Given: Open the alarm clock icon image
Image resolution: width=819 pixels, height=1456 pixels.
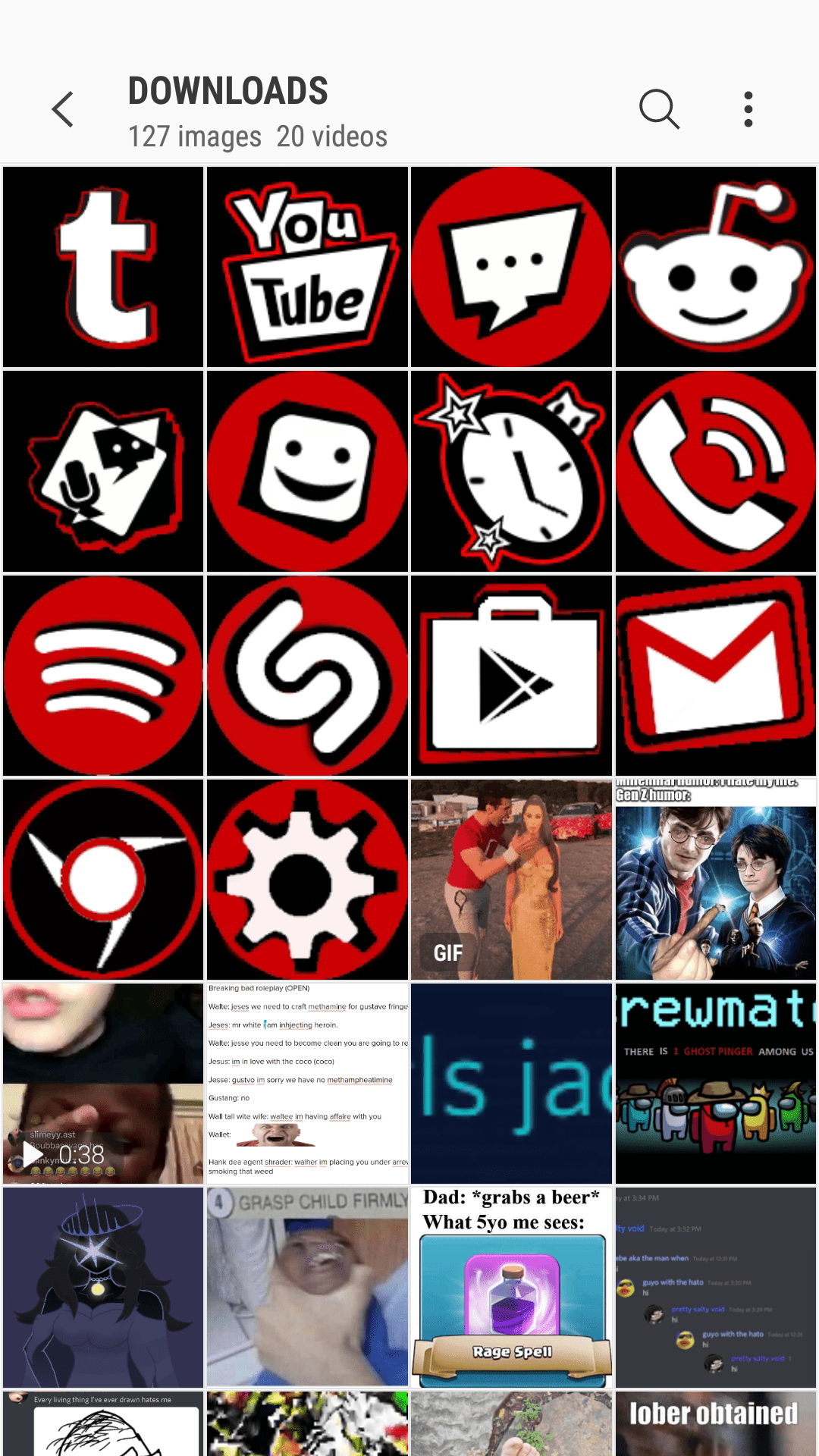Looking at the screenshot, I should (511, 471).
